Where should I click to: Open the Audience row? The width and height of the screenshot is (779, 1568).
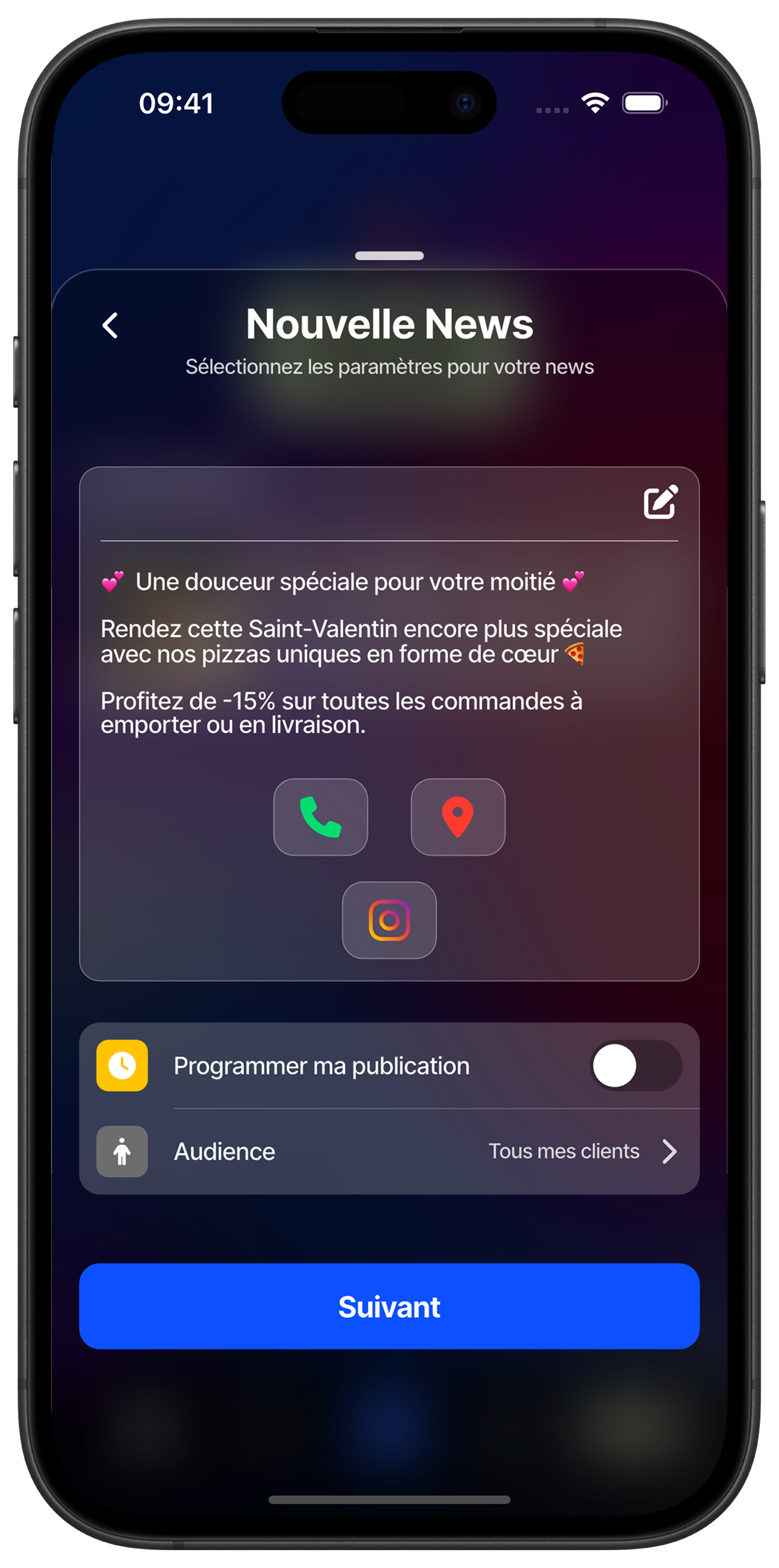[x=389, y=1151]
